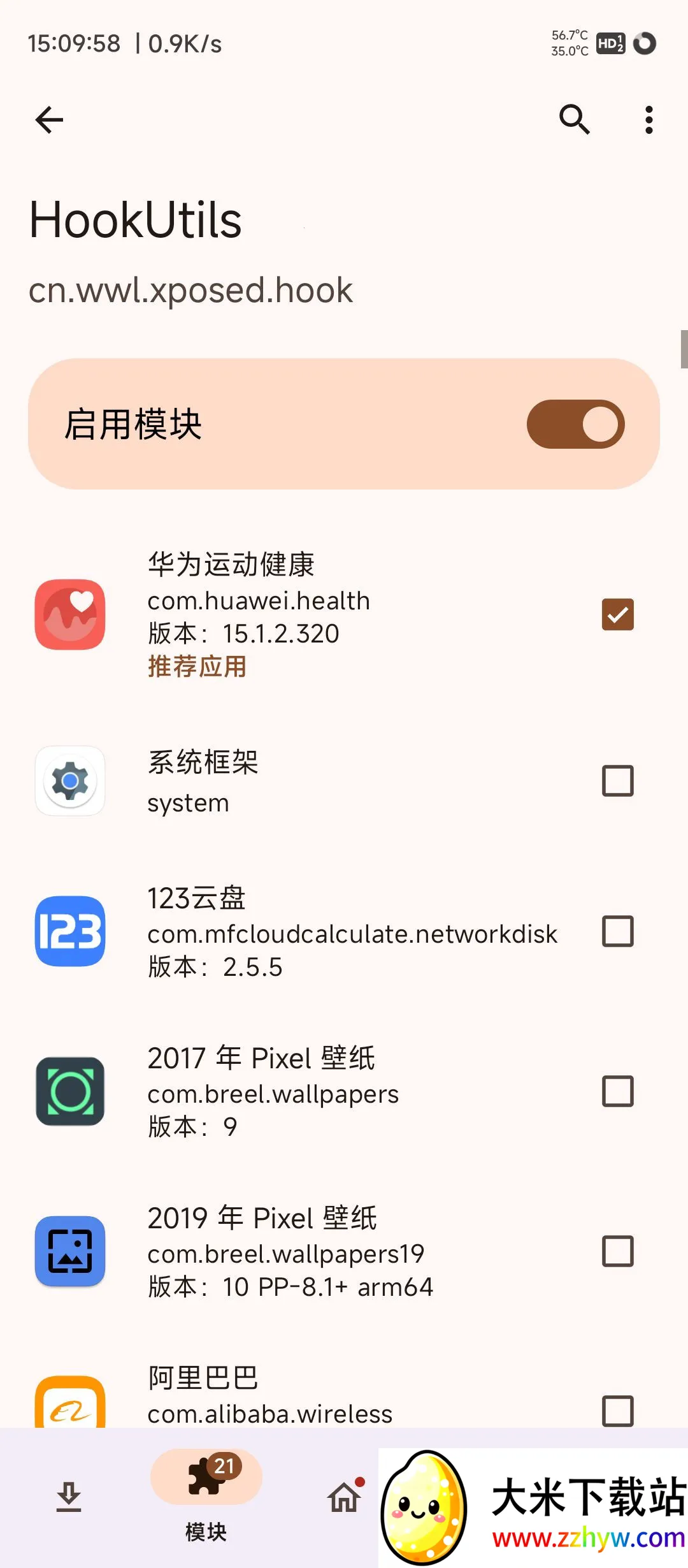Tap the home icon with notification dot
The image size is (688, 1568).
click(344, 1495)
